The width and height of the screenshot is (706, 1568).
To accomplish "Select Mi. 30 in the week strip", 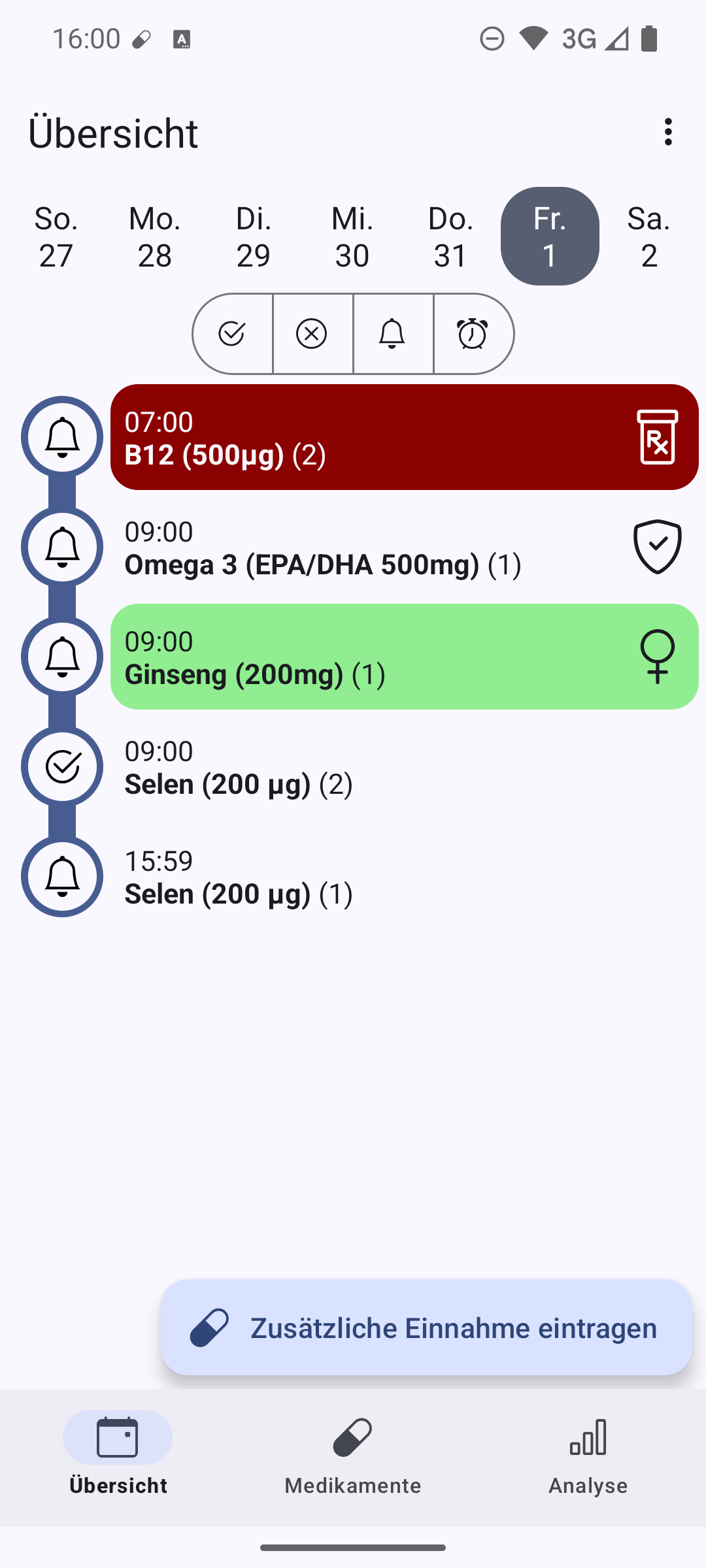I will coord(352,237).
